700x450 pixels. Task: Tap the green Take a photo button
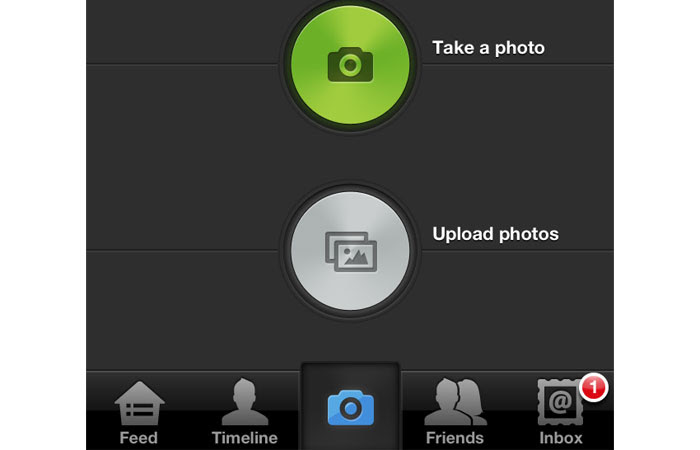coord(350,64)
